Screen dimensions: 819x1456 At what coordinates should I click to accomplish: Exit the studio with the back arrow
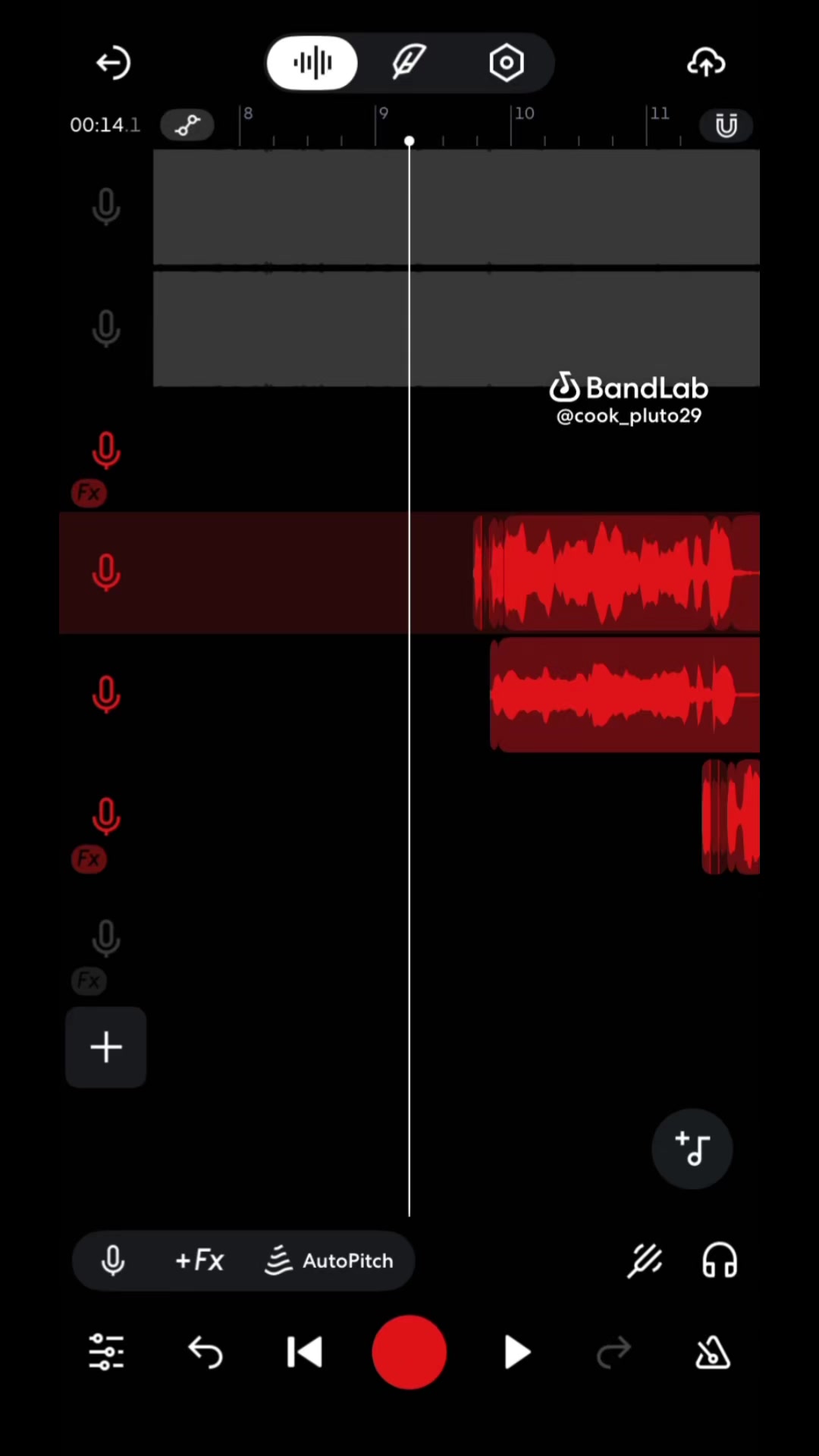click(113, 63)
